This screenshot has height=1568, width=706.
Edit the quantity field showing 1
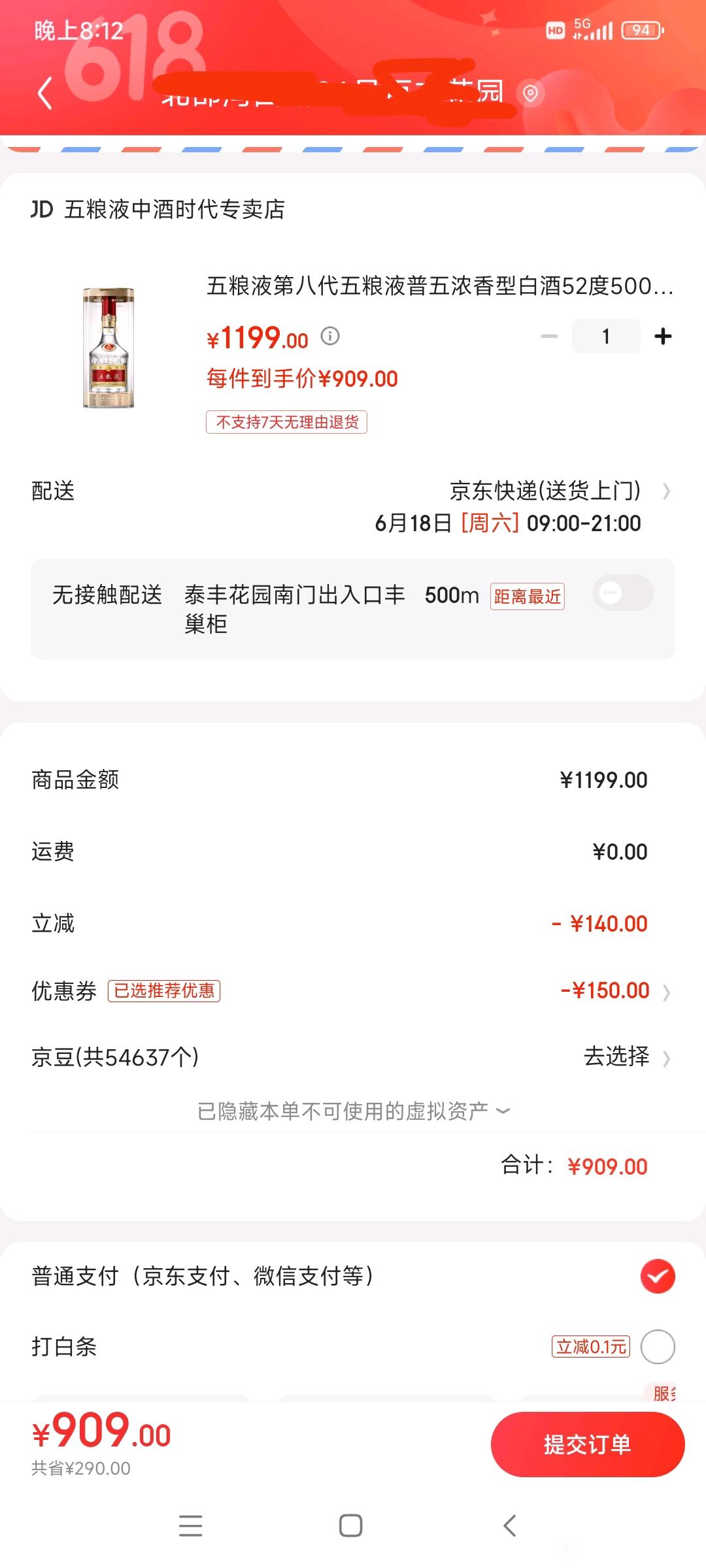pyautogui.click(x=606, y=336)
